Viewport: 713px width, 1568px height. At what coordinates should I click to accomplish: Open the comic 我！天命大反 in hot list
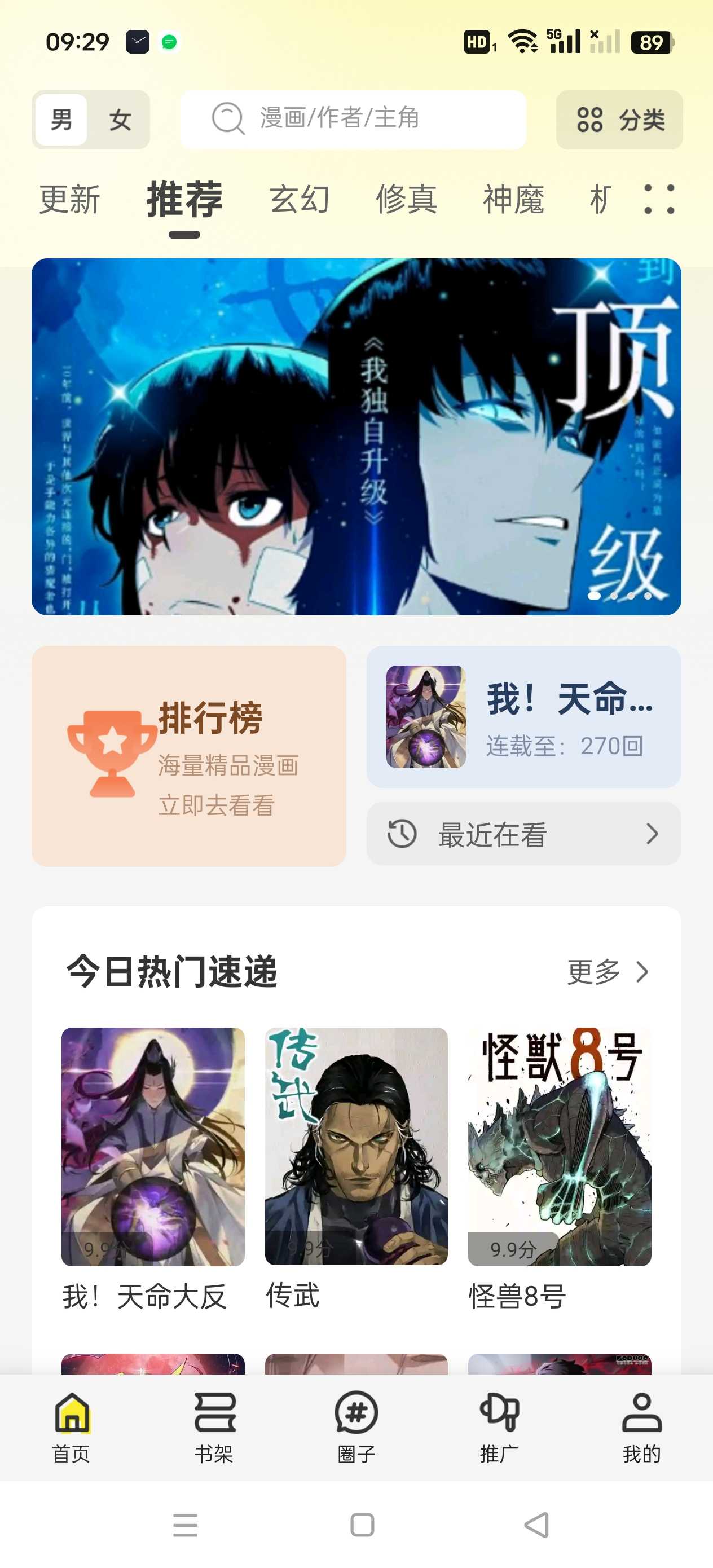click(153, 1147)
